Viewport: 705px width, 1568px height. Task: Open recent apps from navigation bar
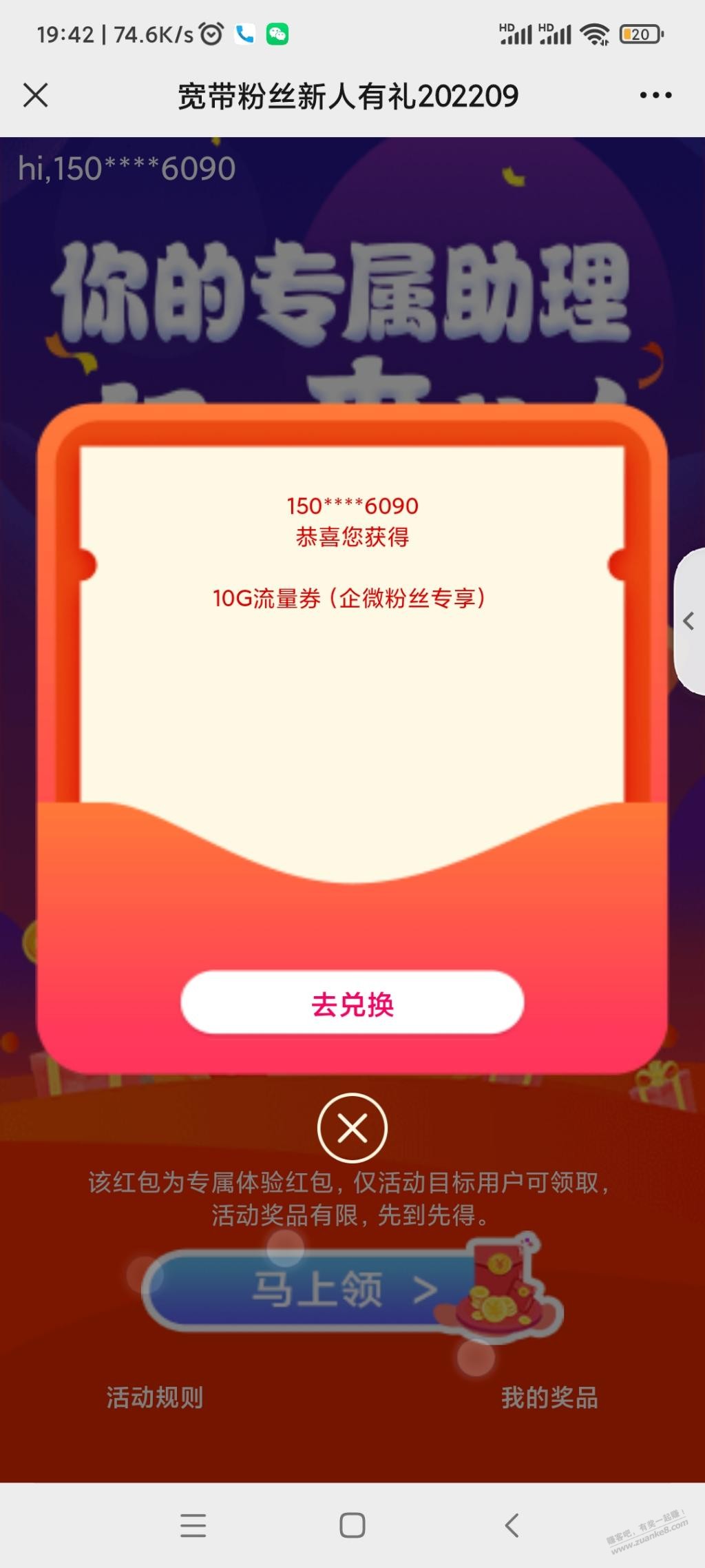[x=193, y=1525]
